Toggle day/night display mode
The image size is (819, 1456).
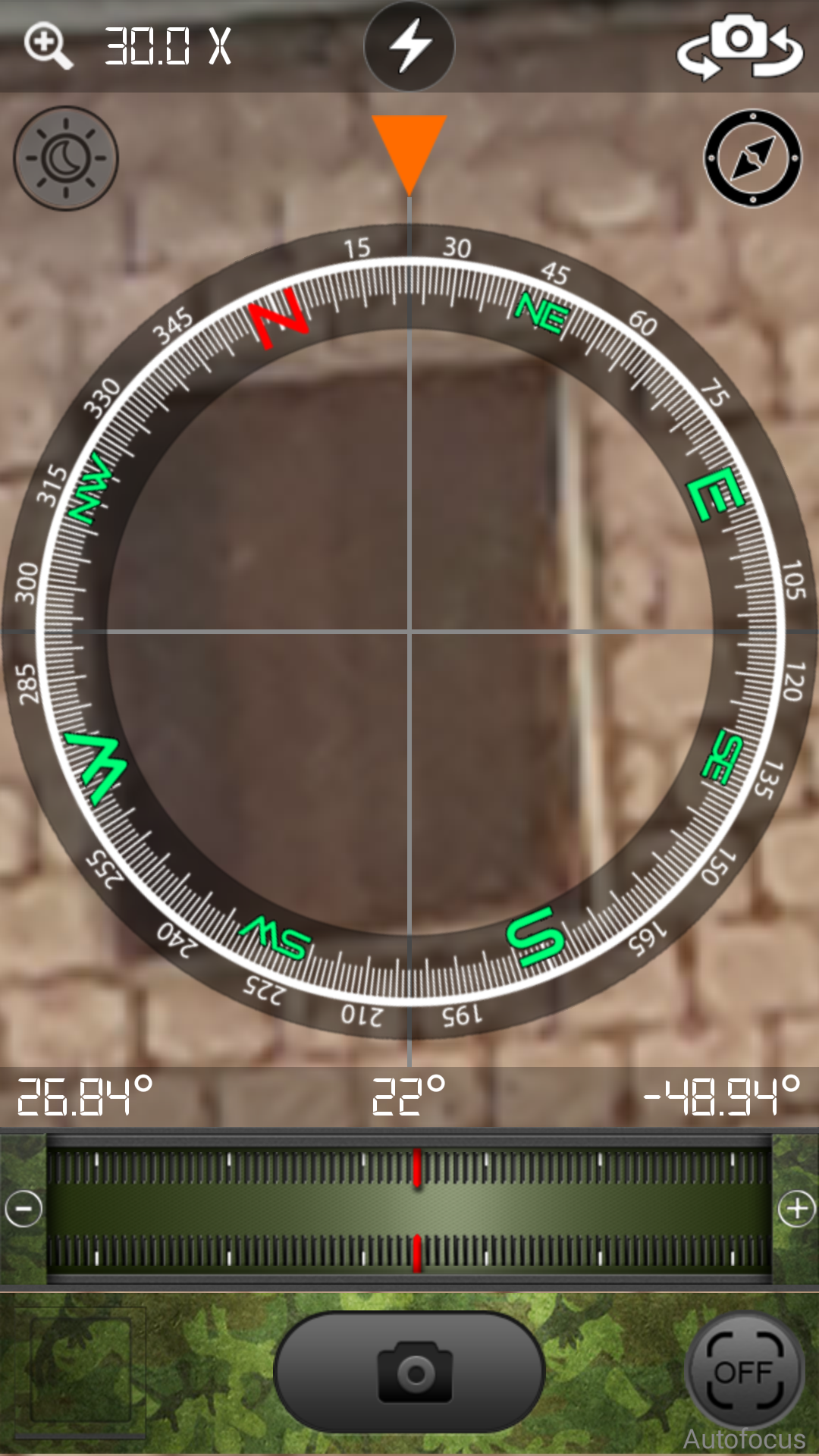pyautogui.click(x=66, y=158)
